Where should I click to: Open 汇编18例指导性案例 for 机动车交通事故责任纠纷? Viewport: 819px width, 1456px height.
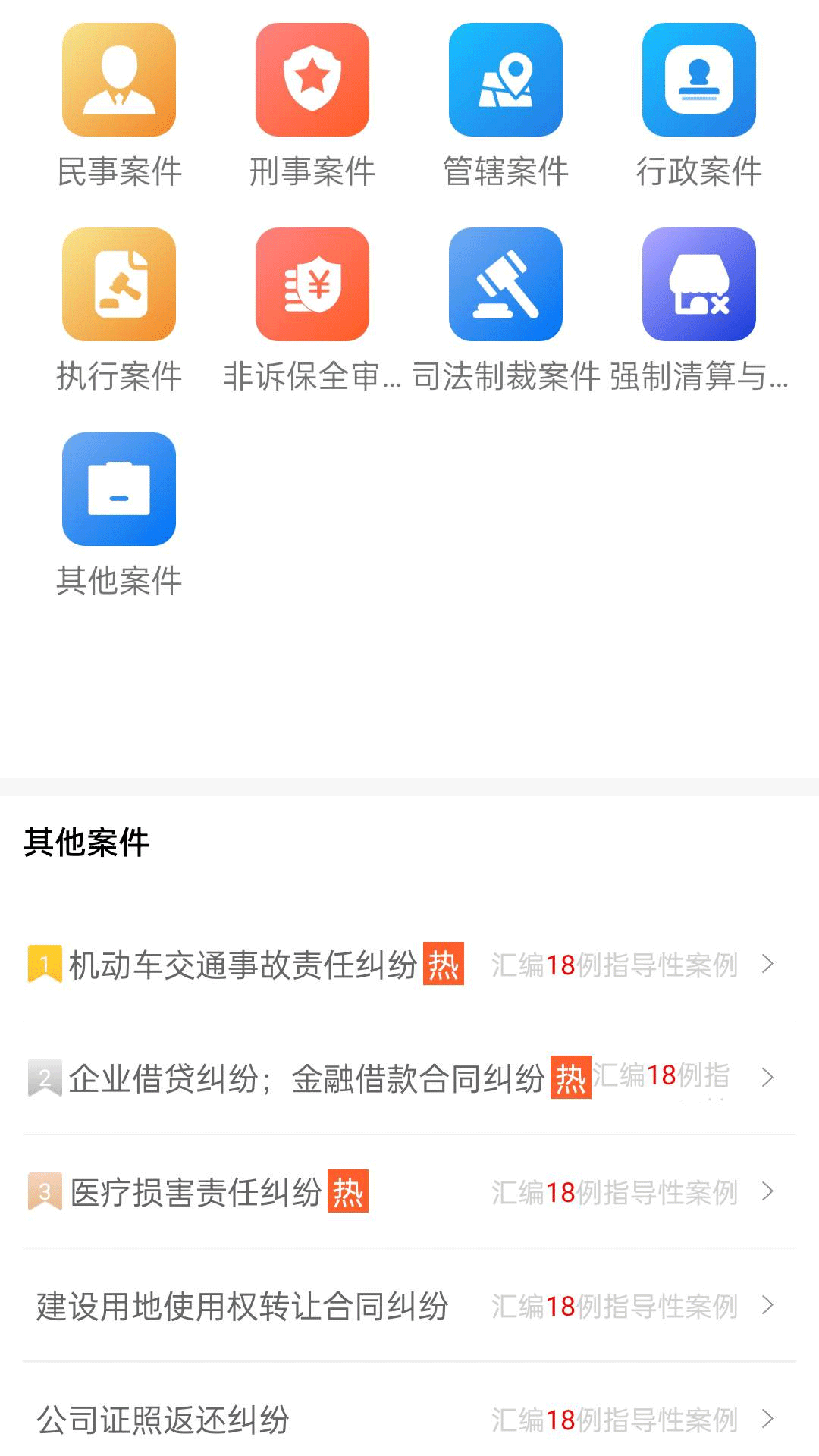[616, 965]
